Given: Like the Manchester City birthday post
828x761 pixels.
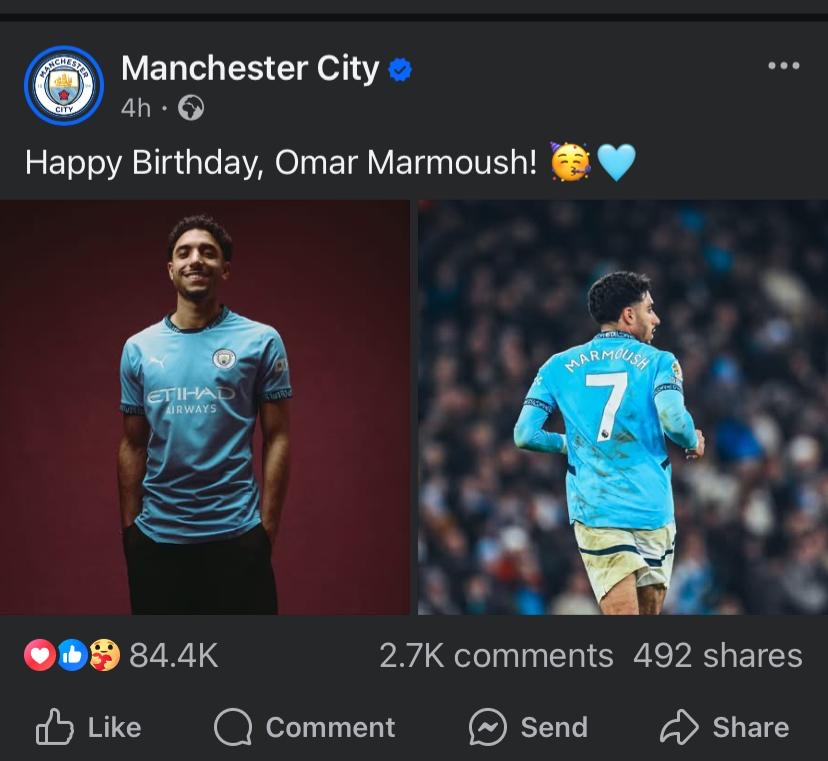Looking at the screenshot, I should (88, 727).
